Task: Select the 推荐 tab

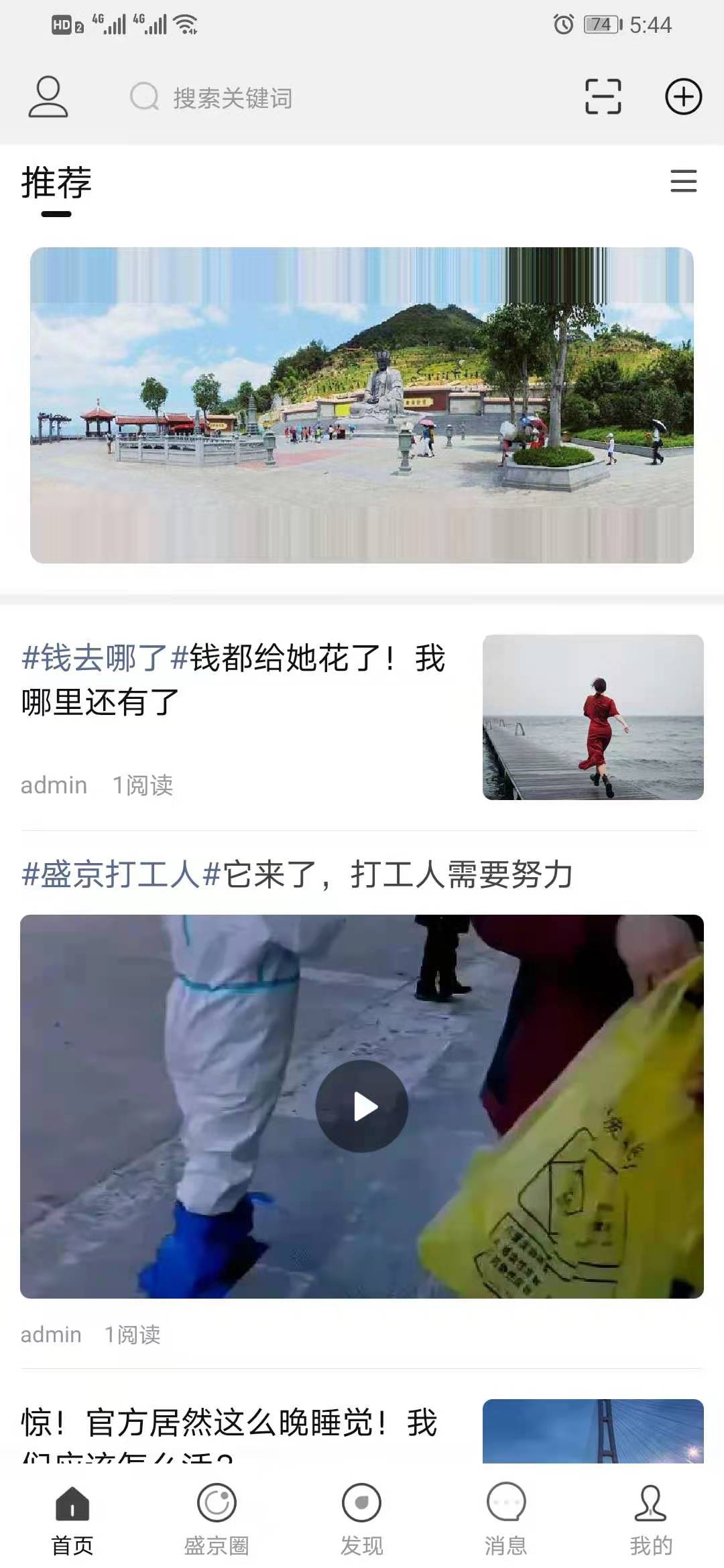Action: [x=56, y=183]
